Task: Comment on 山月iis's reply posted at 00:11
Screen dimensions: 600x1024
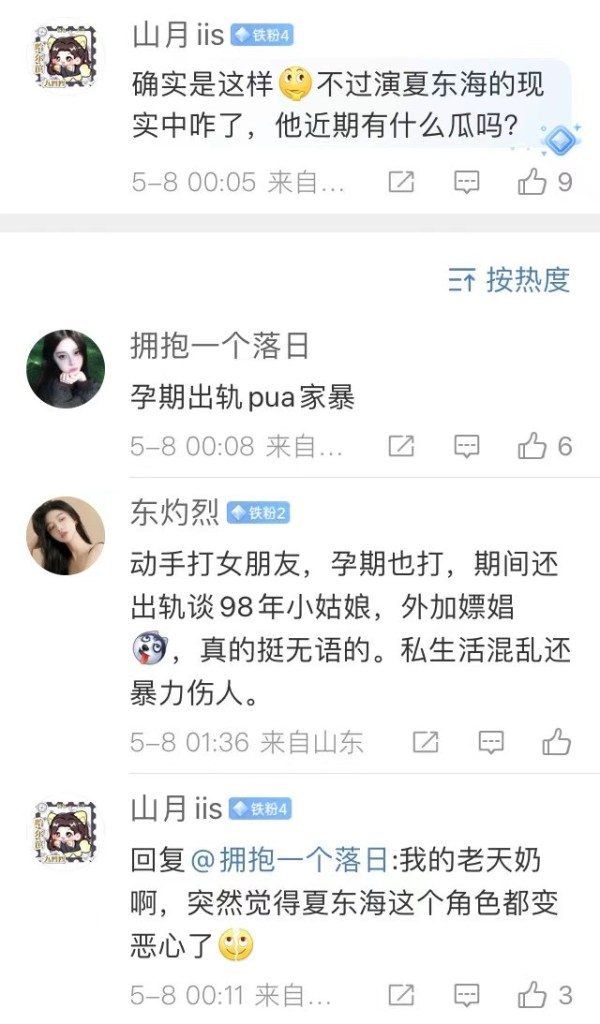Action: pyautogui.click(x=466, y=994)
